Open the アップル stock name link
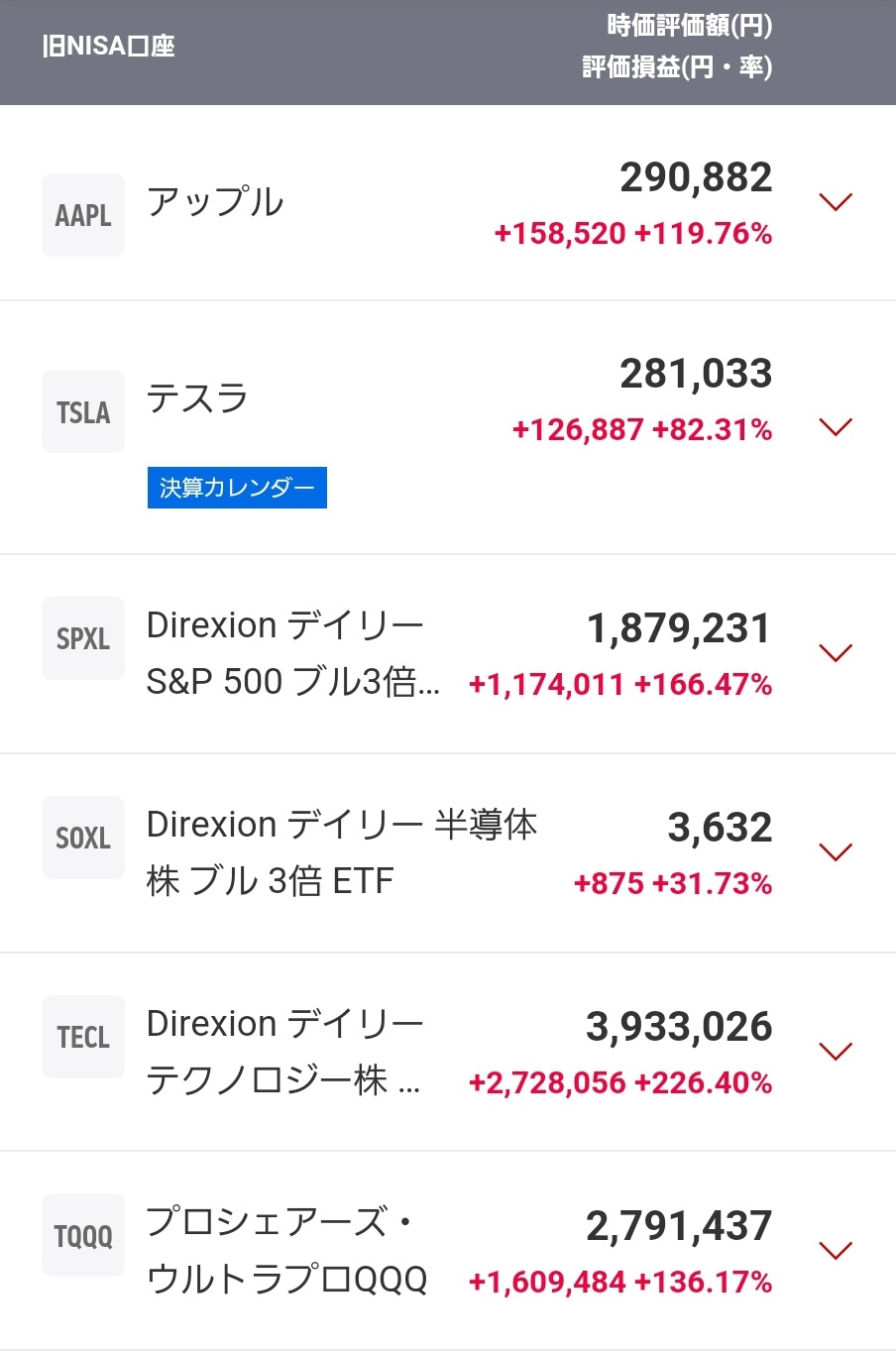This screenshot has width=896, height=1351. click(215, 202)
